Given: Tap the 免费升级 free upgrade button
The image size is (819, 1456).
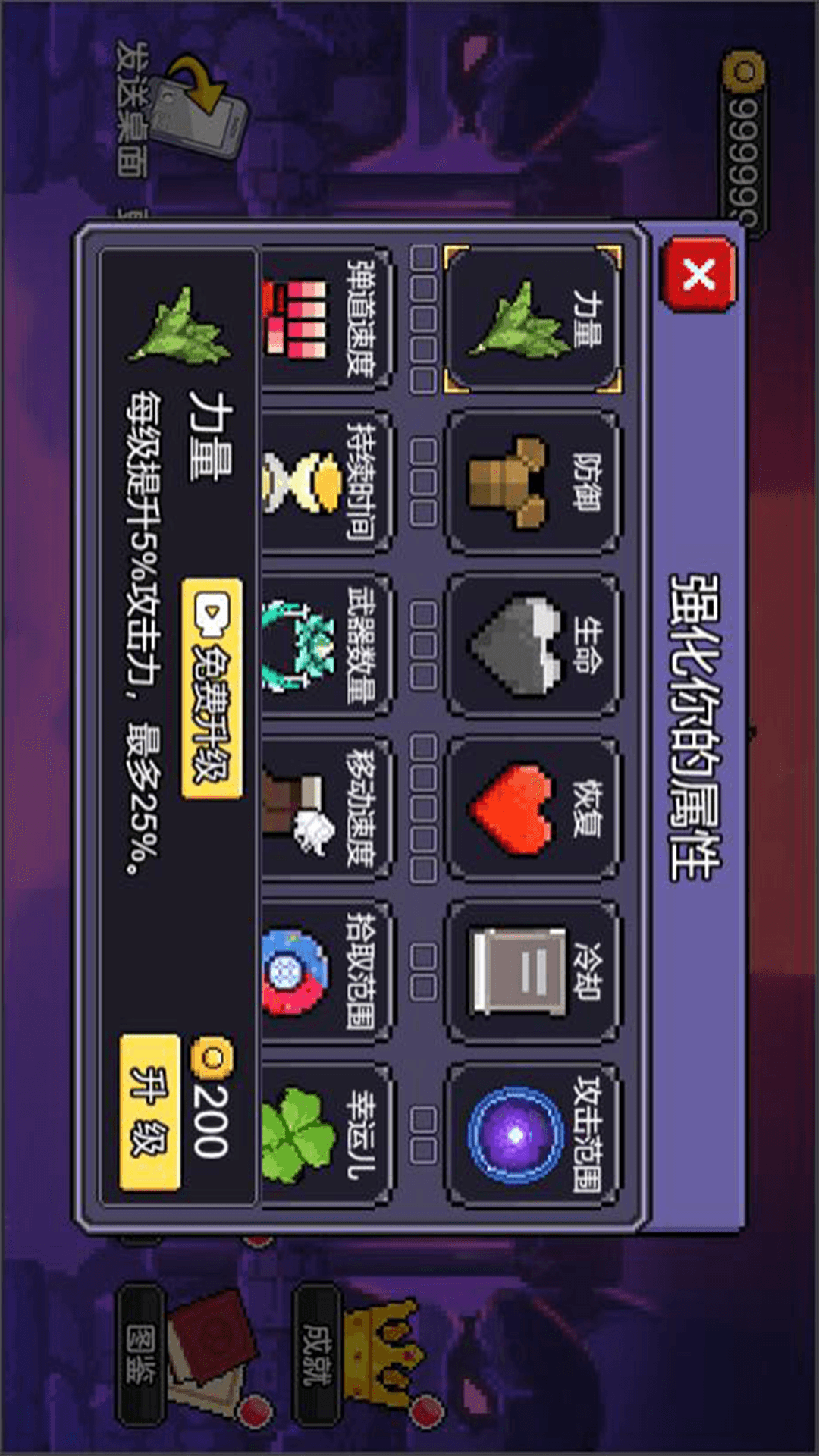Looking at the screenshot, I should point(212,688).
